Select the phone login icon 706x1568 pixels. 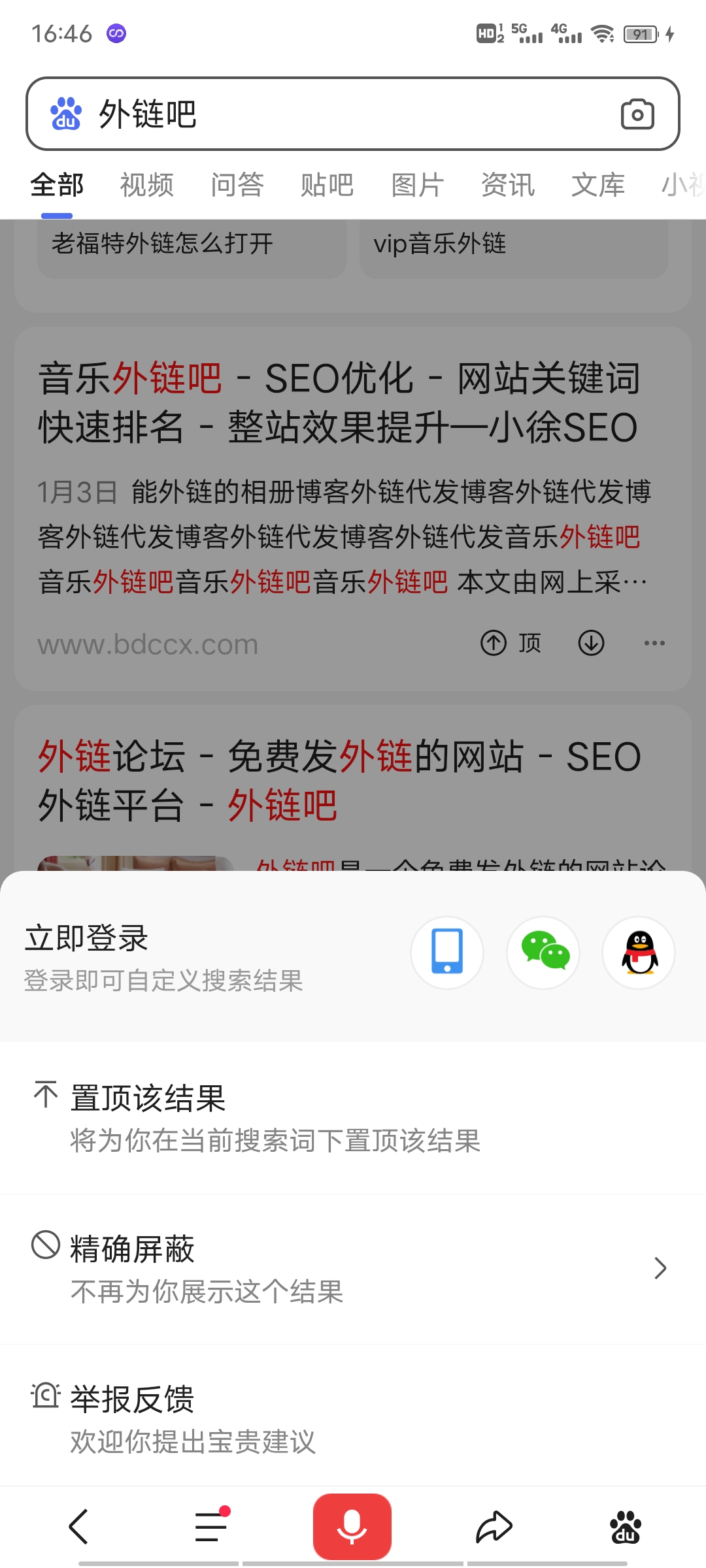[x=447, y=953]
